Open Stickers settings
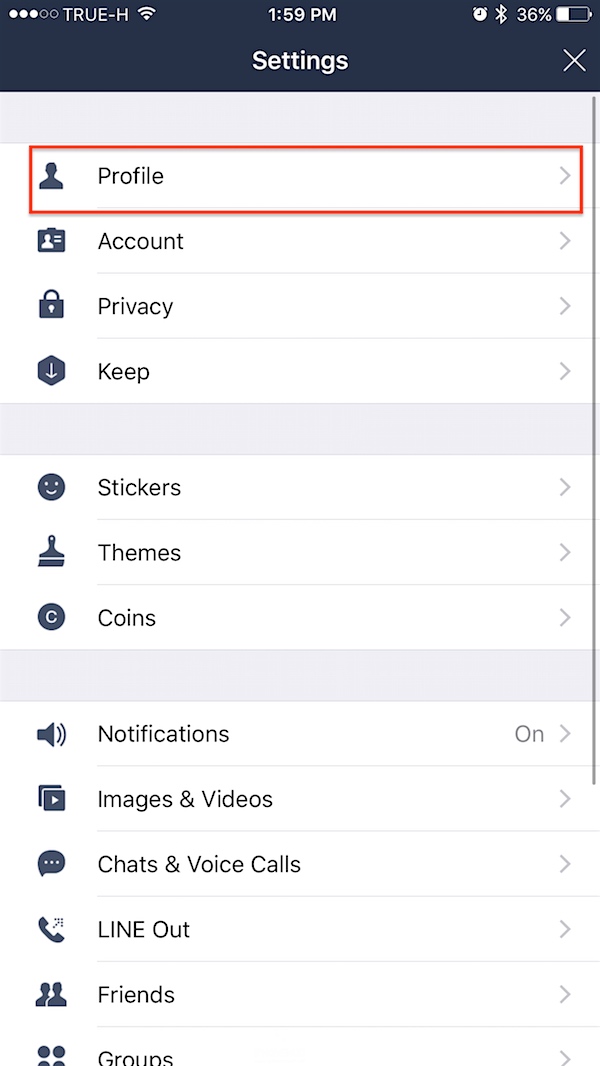The image size is (600, 1066). [300, 487]
